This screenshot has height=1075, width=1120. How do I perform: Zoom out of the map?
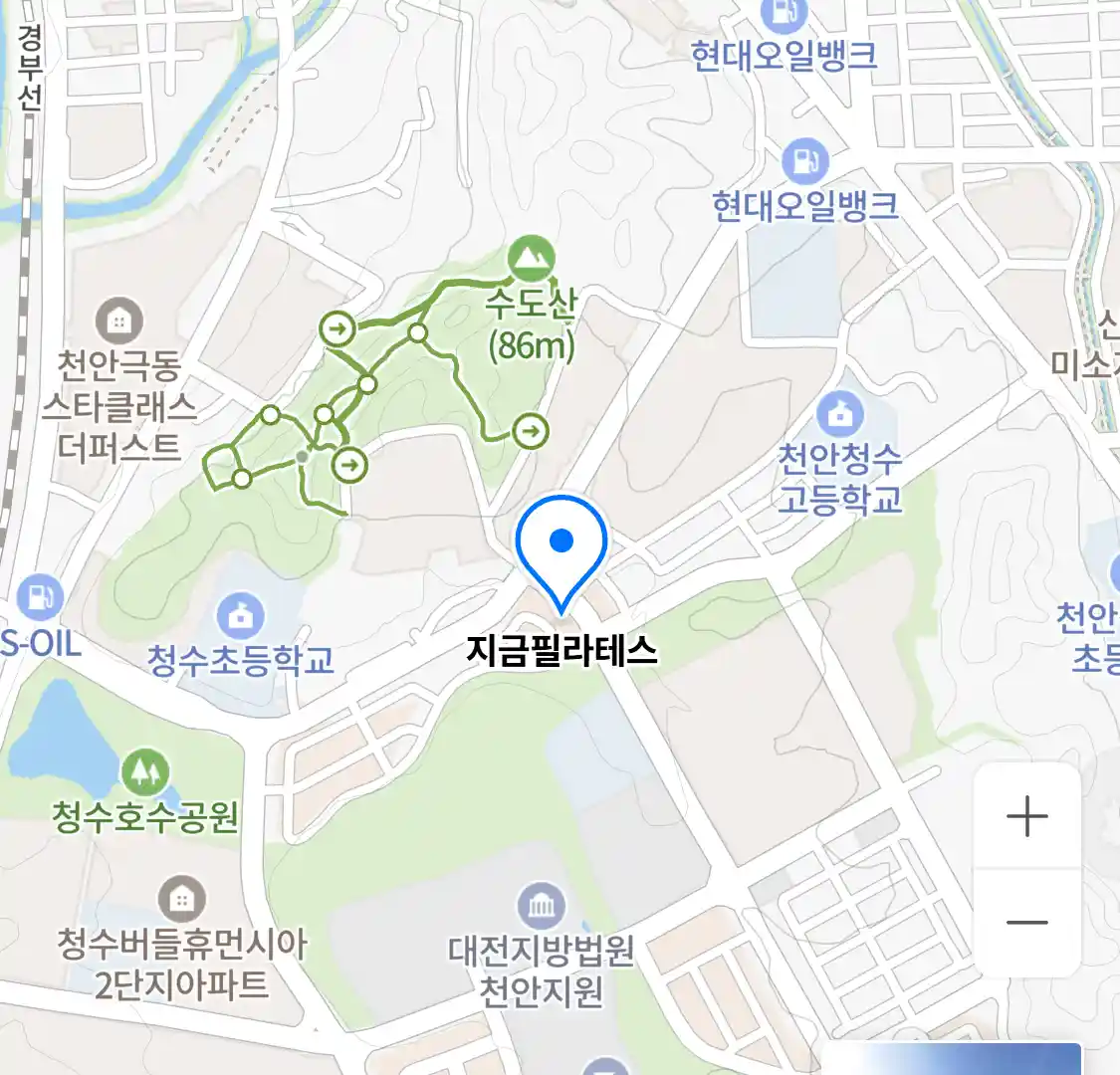click(1026, 922)
